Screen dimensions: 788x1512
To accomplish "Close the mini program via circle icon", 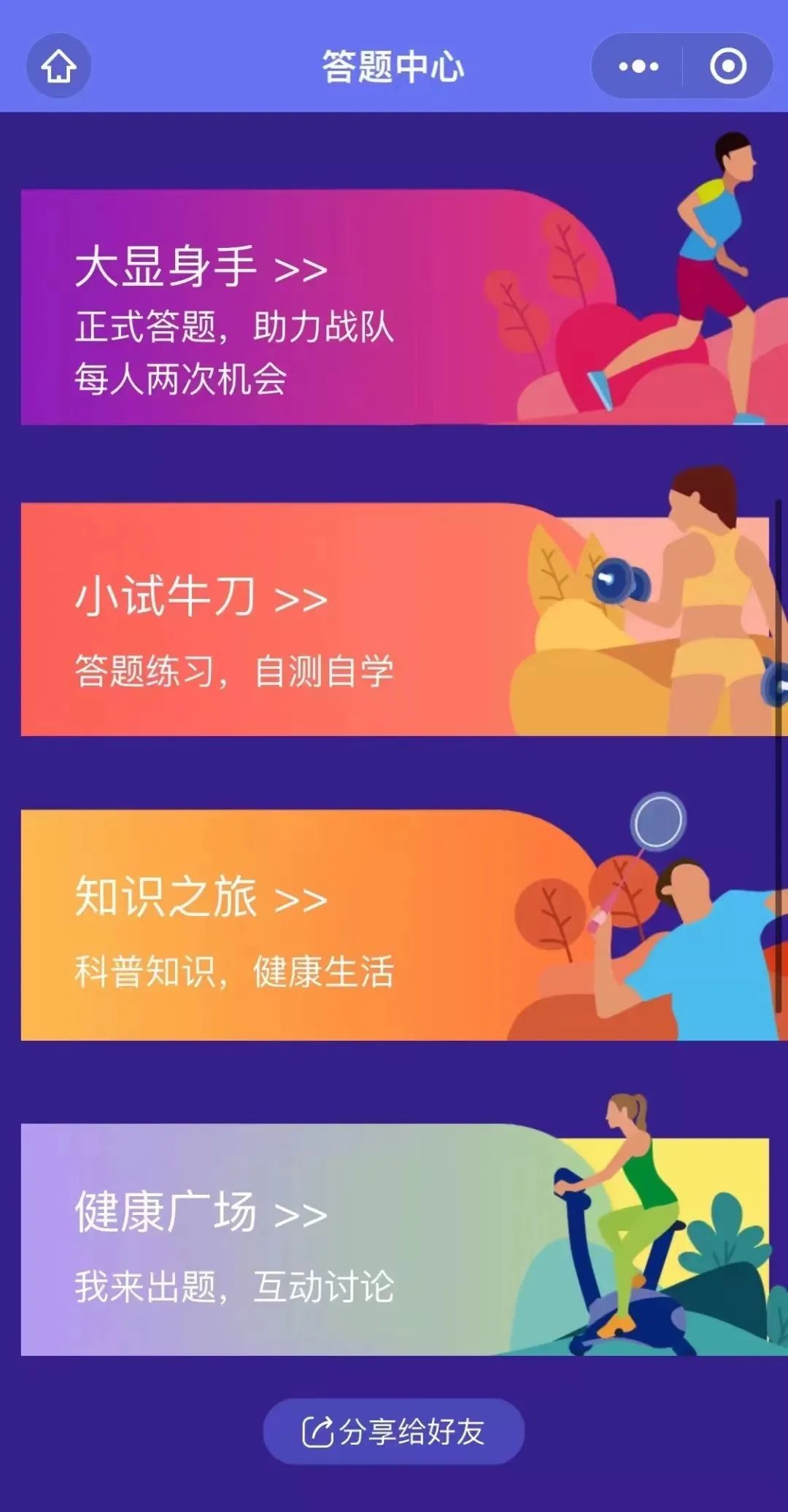I will 727,66.
